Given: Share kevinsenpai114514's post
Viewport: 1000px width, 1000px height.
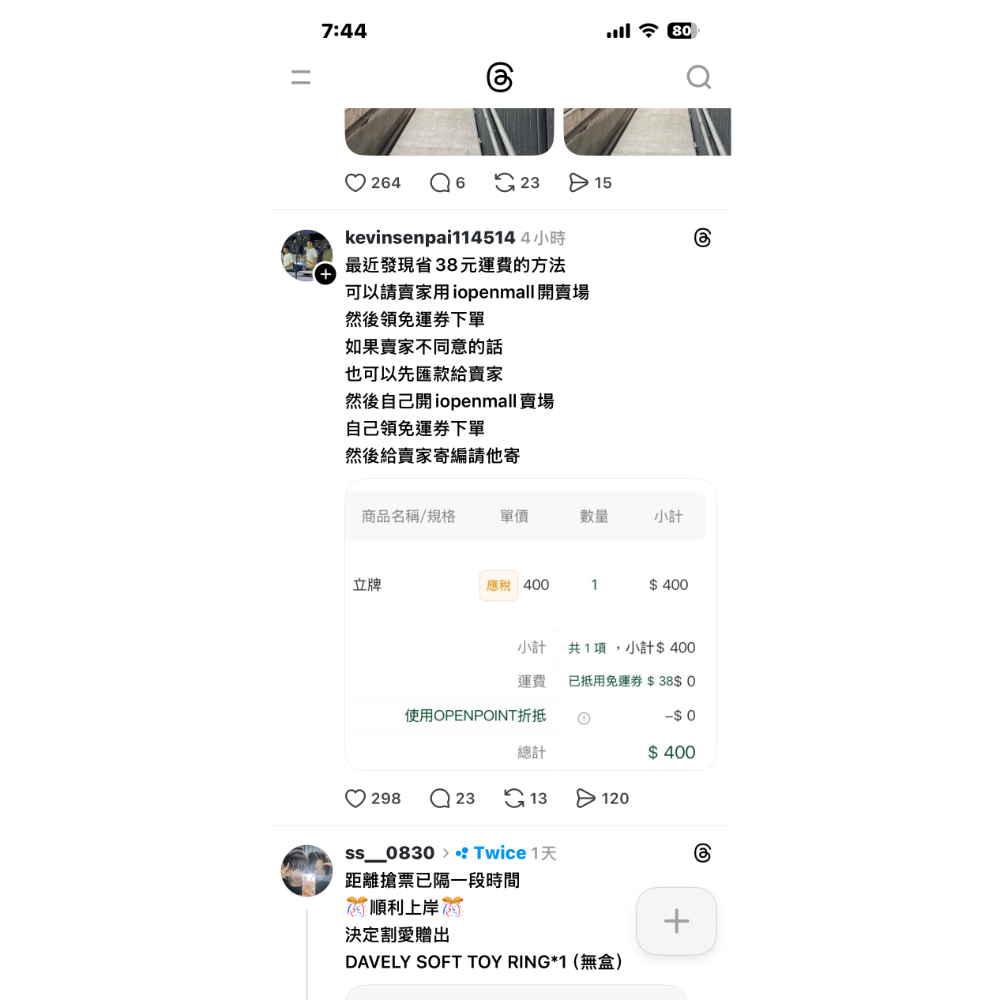Looking at the screenshot, I should pos(586,798).
